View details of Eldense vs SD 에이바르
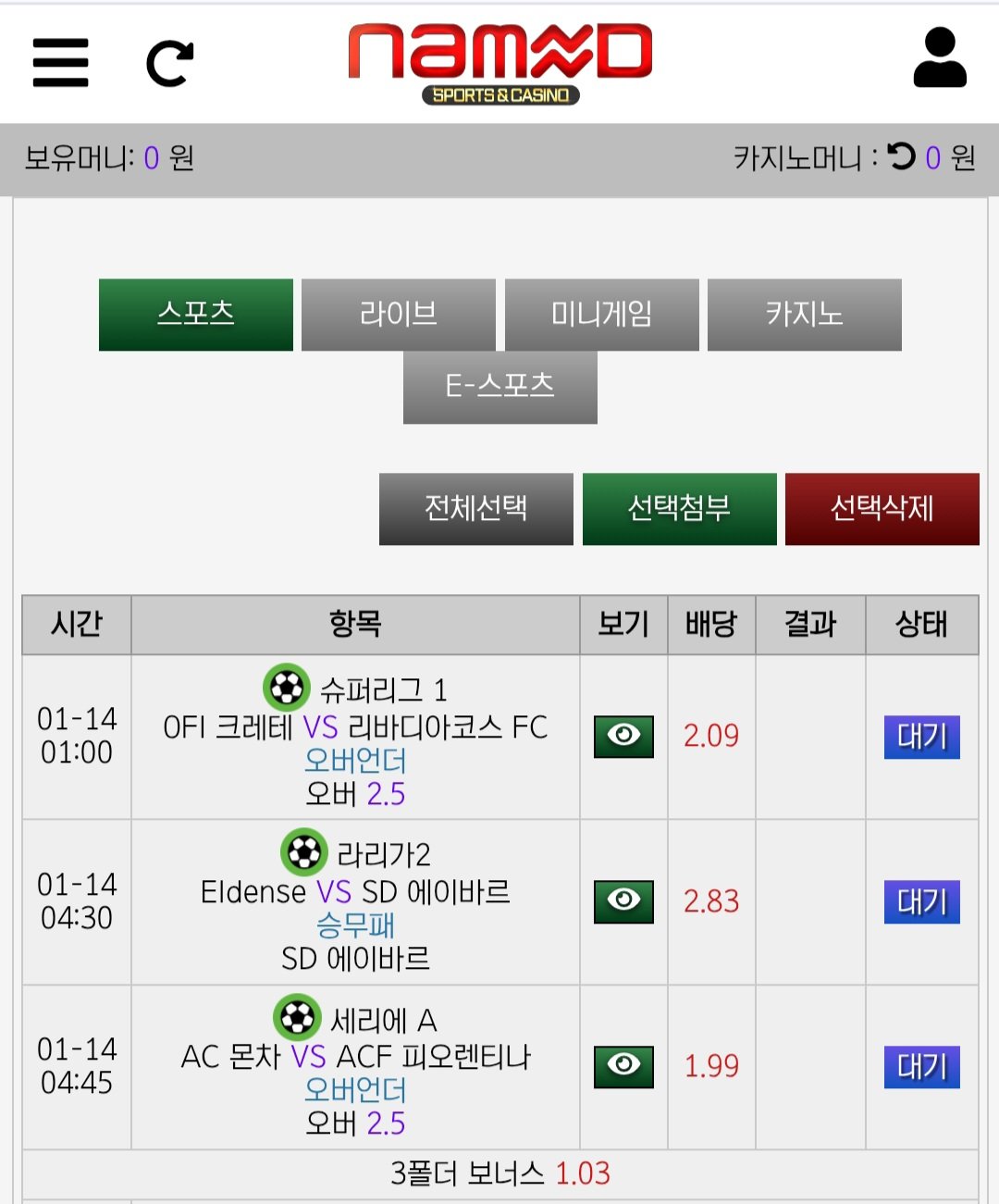 (x=623, y=900)
